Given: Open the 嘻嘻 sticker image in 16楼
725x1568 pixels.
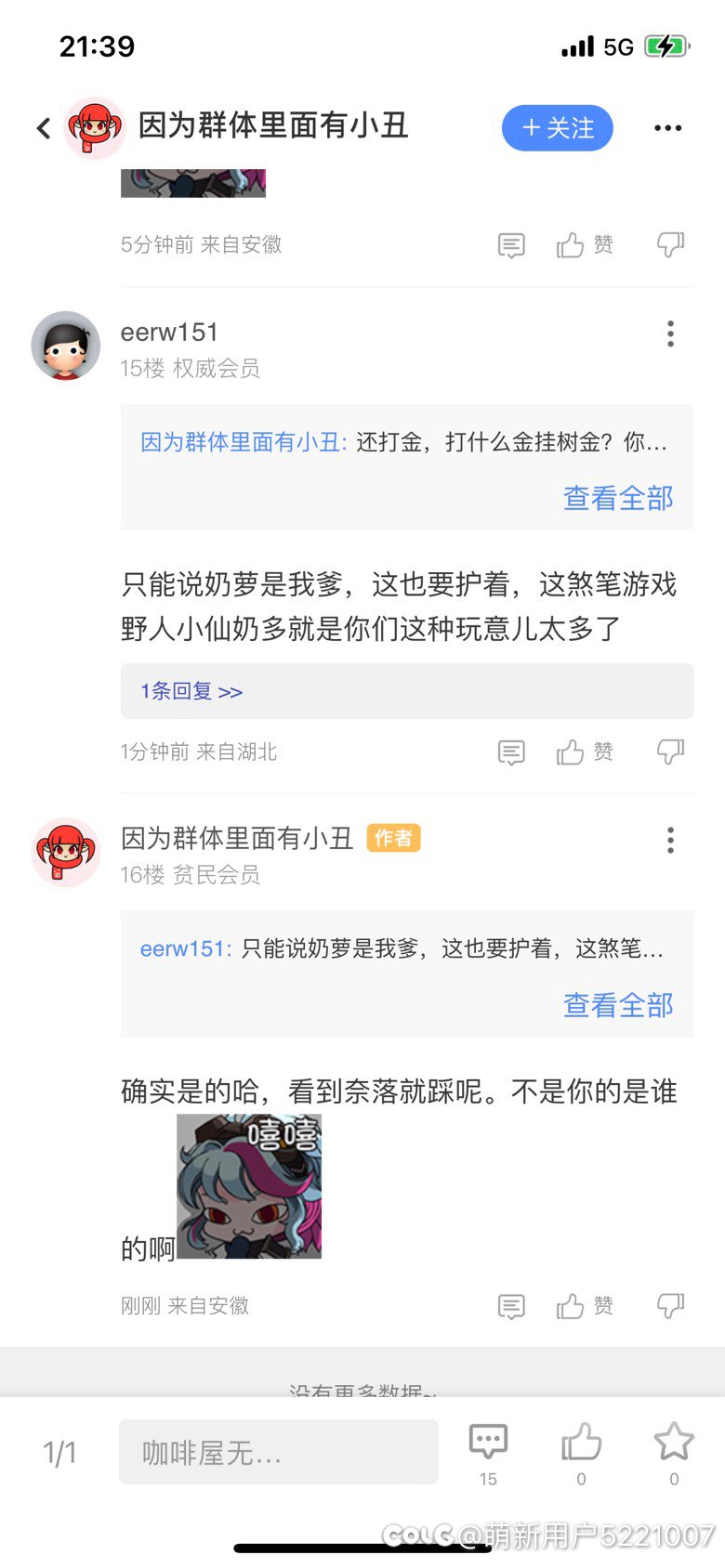Looking at the screenshot, I should point(249,1187).
